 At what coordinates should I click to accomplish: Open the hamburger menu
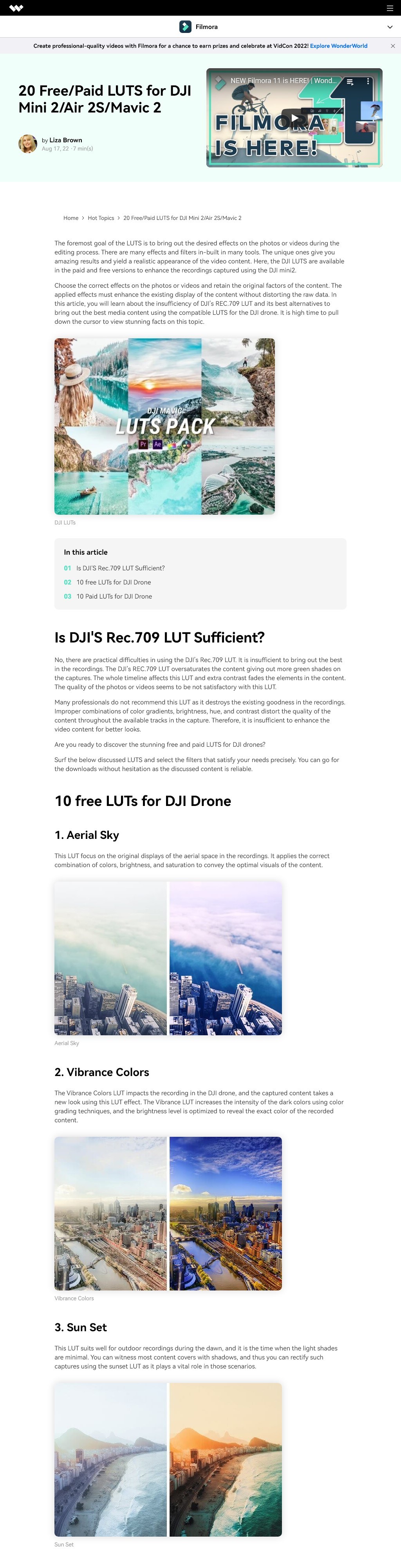pos(389,8)
